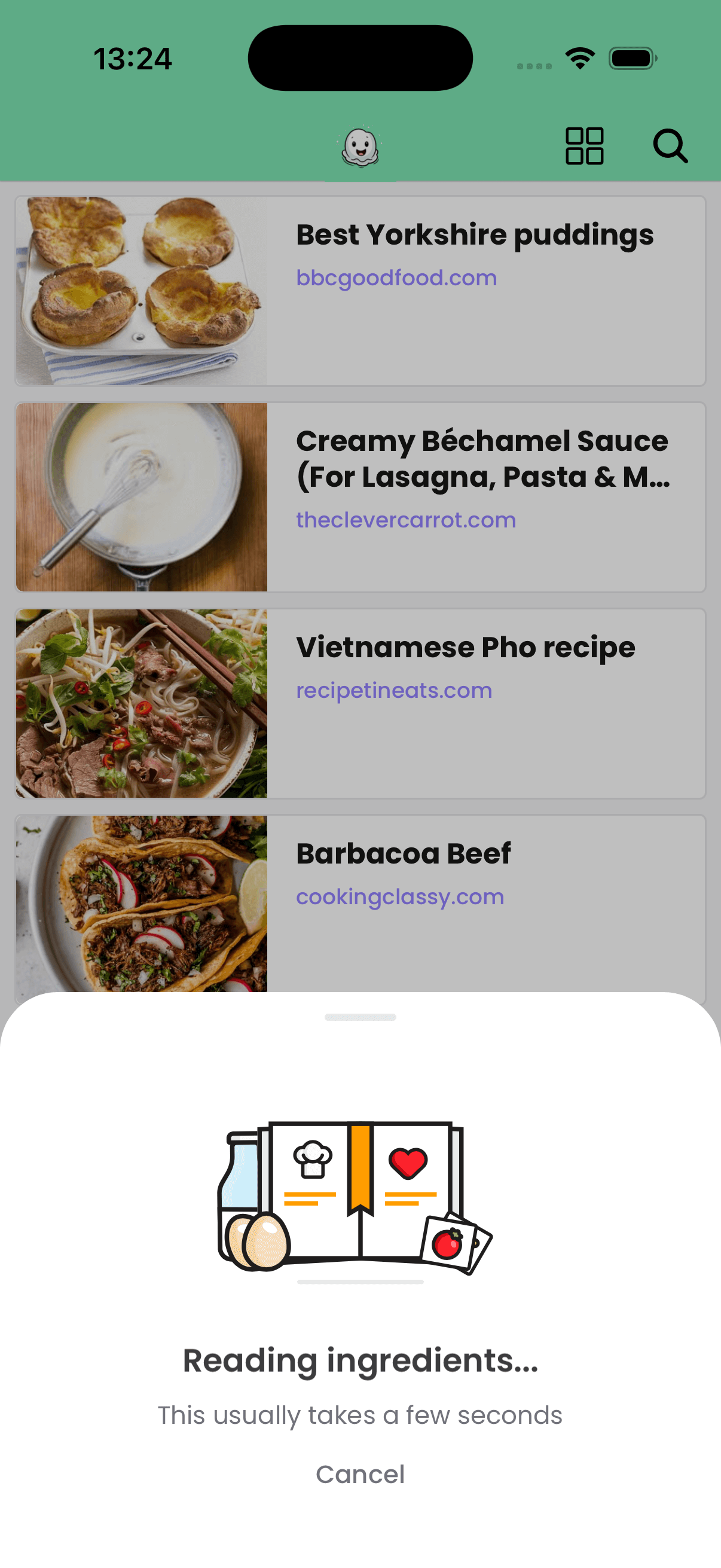This screenshot has width=721, height=1568.
Task: Tap the Yorkshire puddings photo
Action: 141,289
